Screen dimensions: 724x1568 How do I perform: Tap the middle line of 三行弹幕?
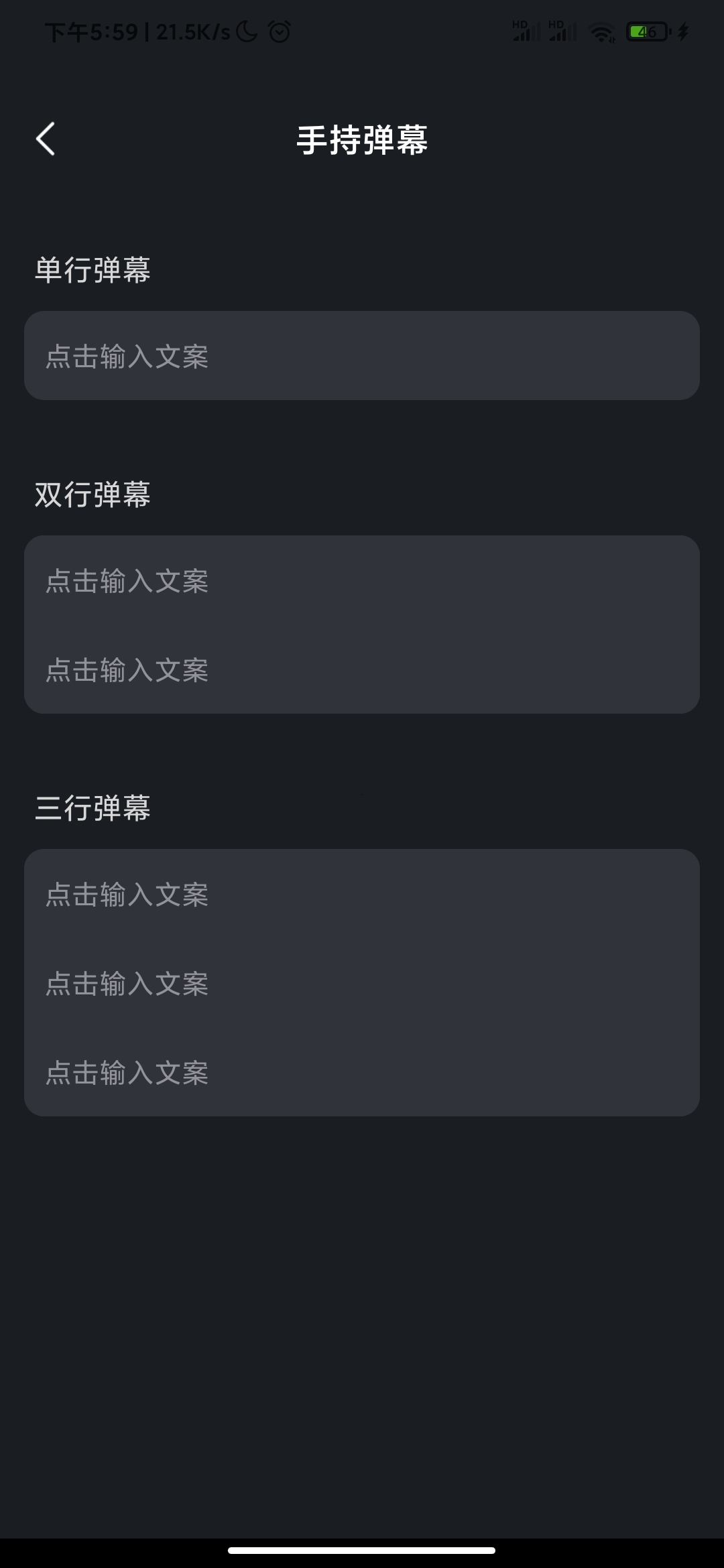click(x=362, y=983)
